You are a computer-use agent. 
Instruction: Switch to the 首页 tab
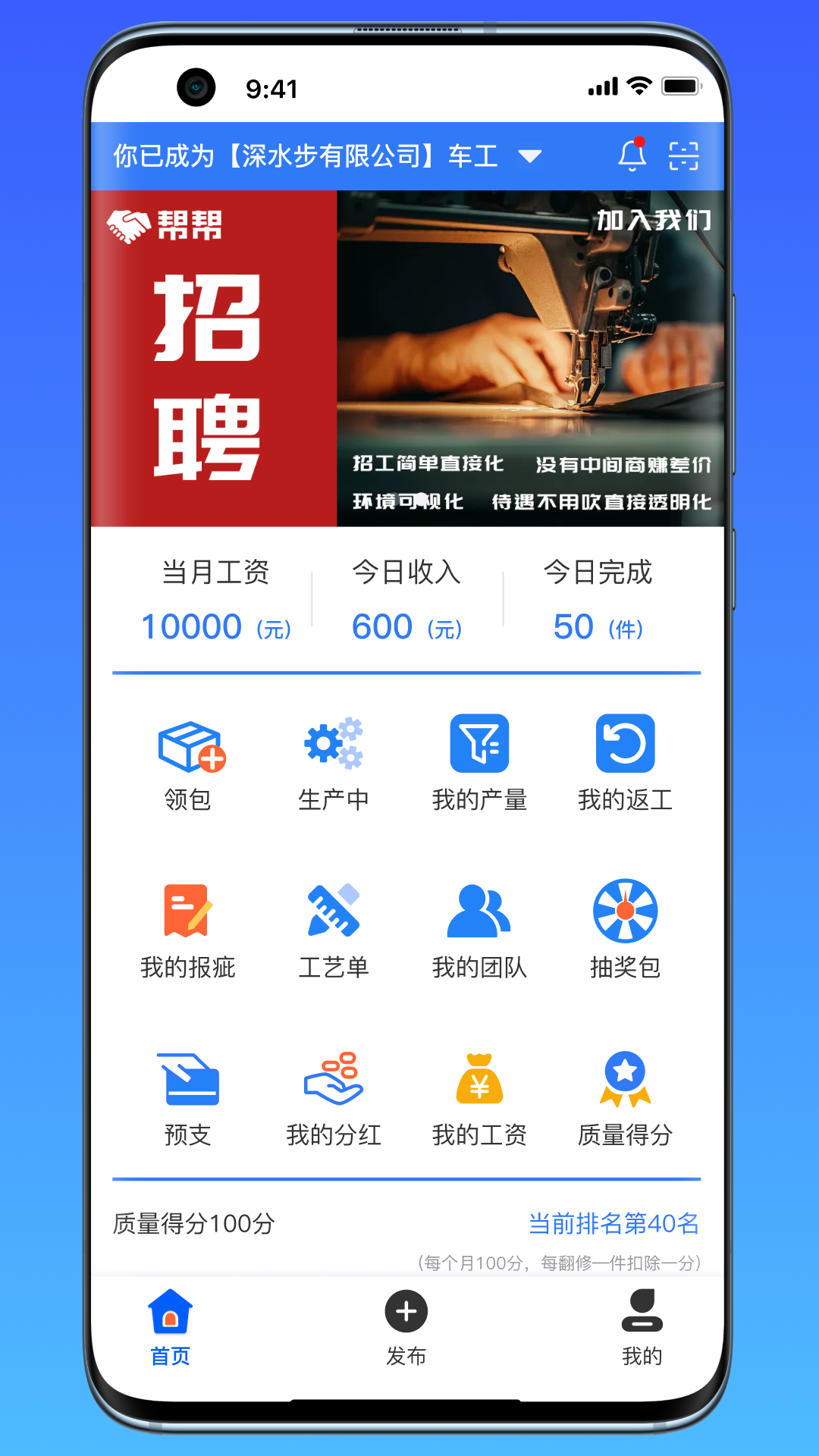coord(171,1327)
